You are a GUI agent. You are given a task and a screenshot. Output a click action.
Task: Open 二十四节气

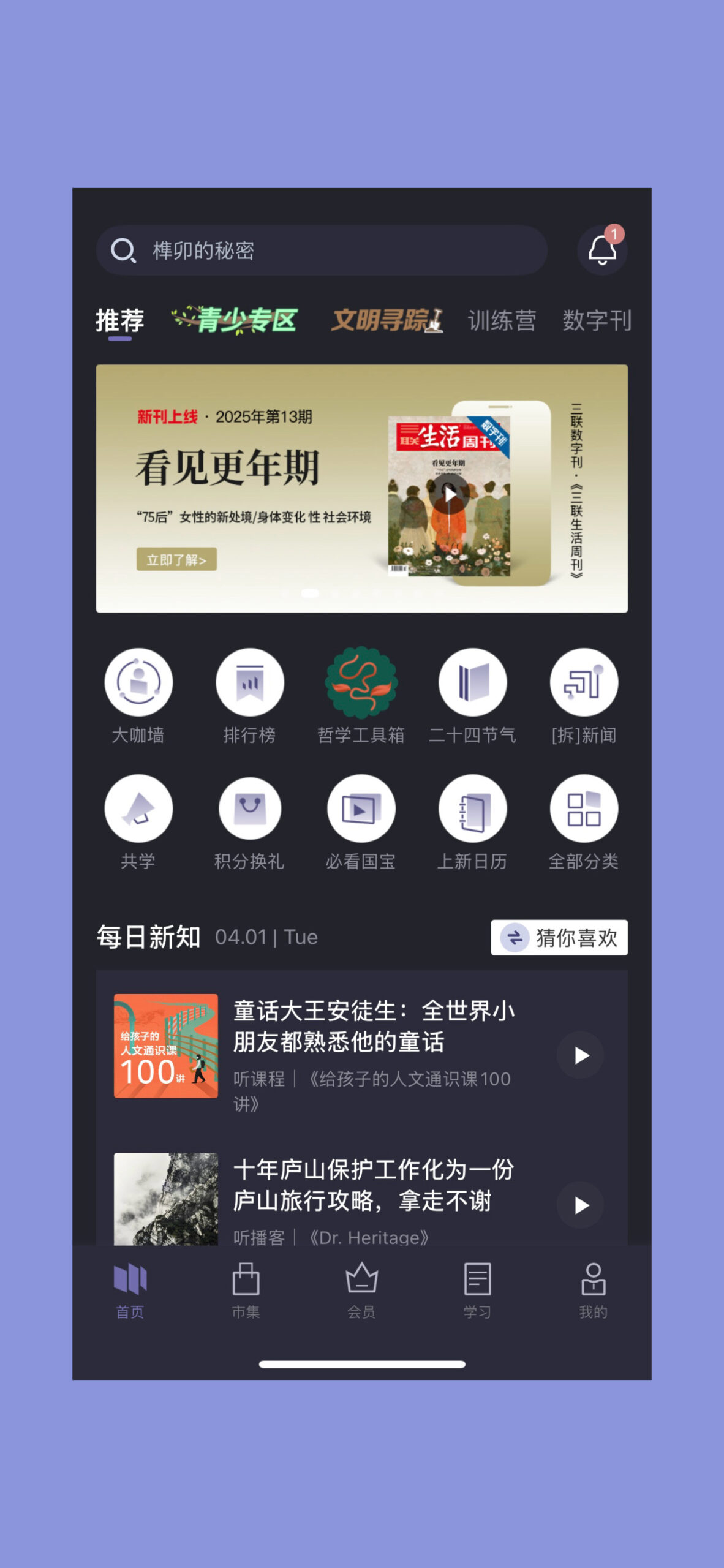coord(472,696)
